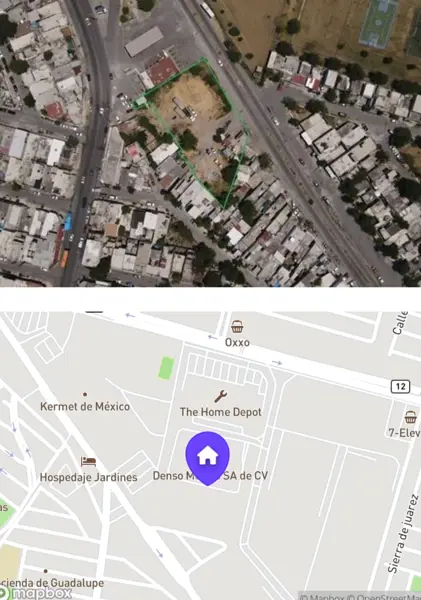Open the aerial photo of the outlined lot
This screenshot has height=600, width=421.
(210, 143)
